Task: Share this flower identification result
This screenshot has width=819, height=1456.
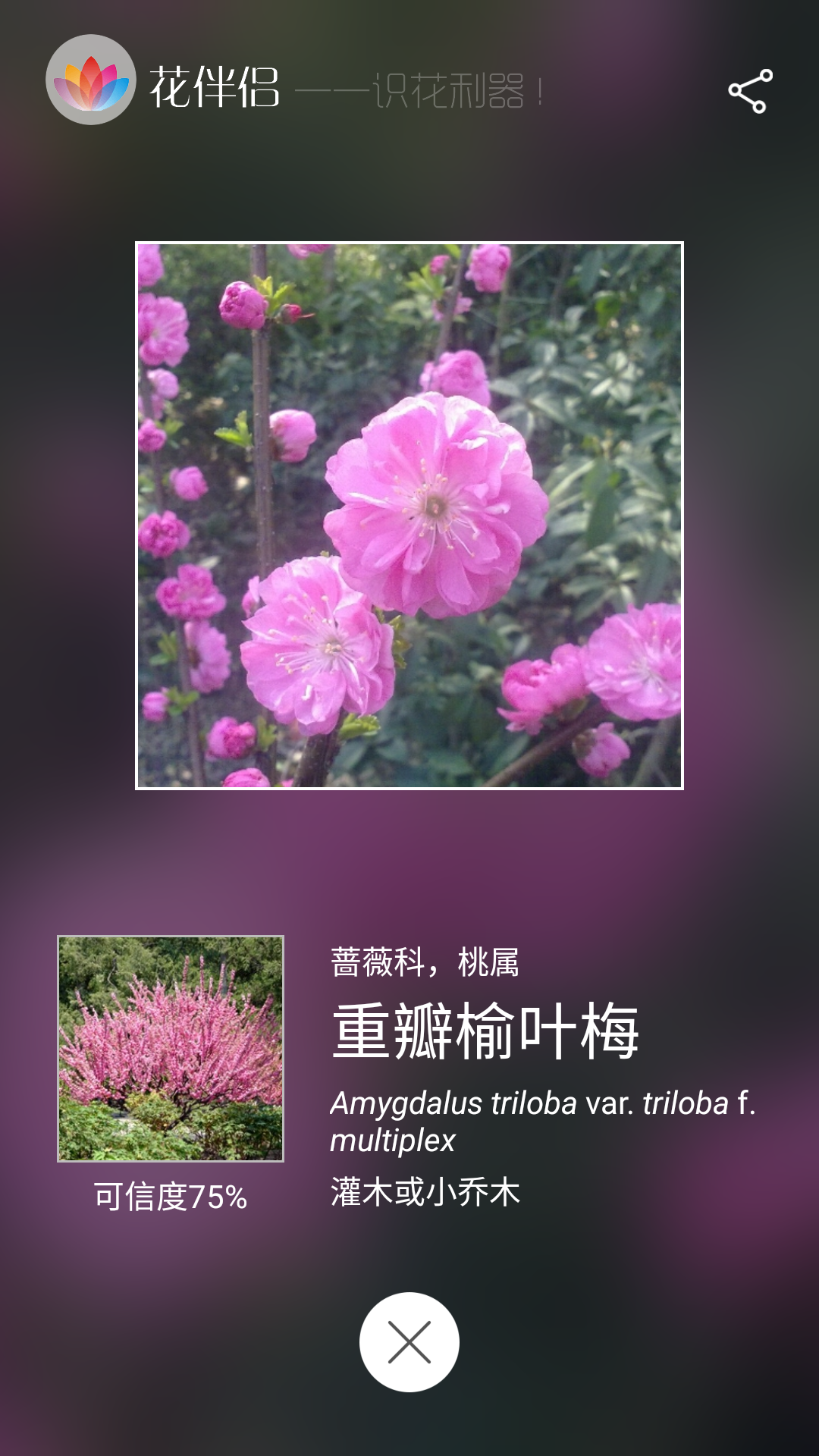Action: tap(750, 91)
